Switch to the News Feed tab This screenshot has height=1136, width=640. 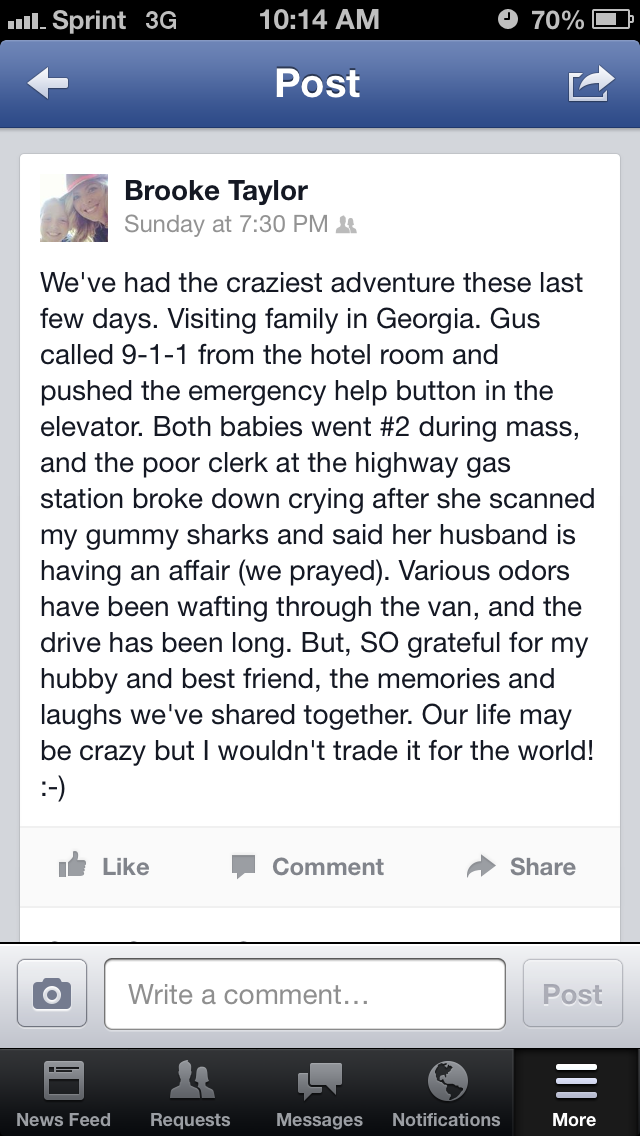63,1094
